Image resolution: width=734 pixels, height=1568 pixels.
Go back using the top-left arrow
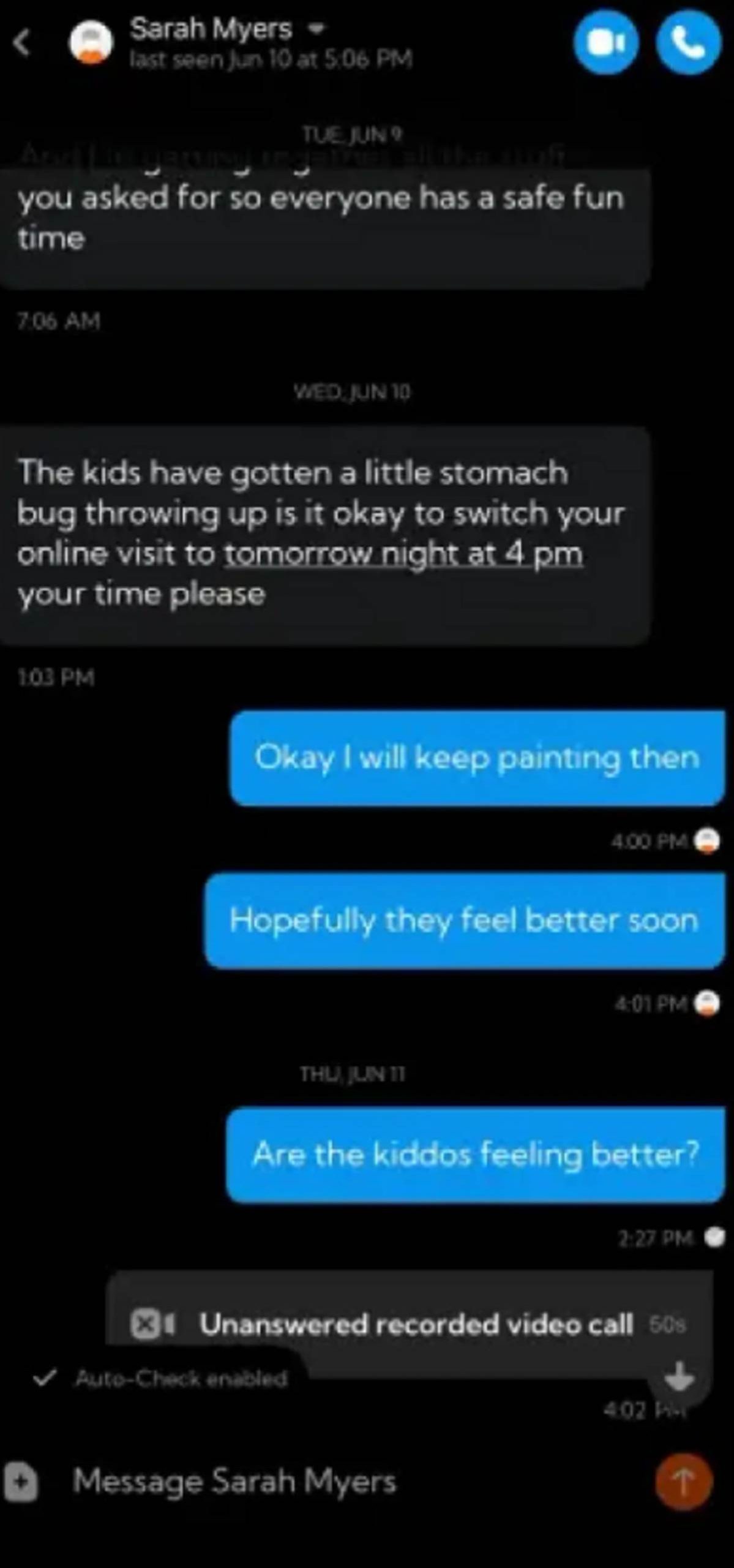22,43
